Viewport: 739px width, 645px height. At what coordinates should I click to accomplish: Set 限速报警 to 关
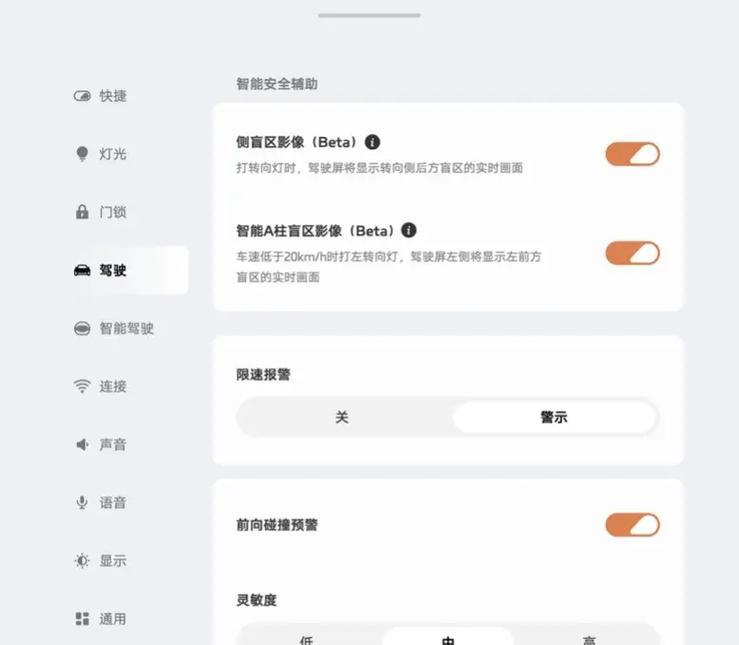point(342,417)
